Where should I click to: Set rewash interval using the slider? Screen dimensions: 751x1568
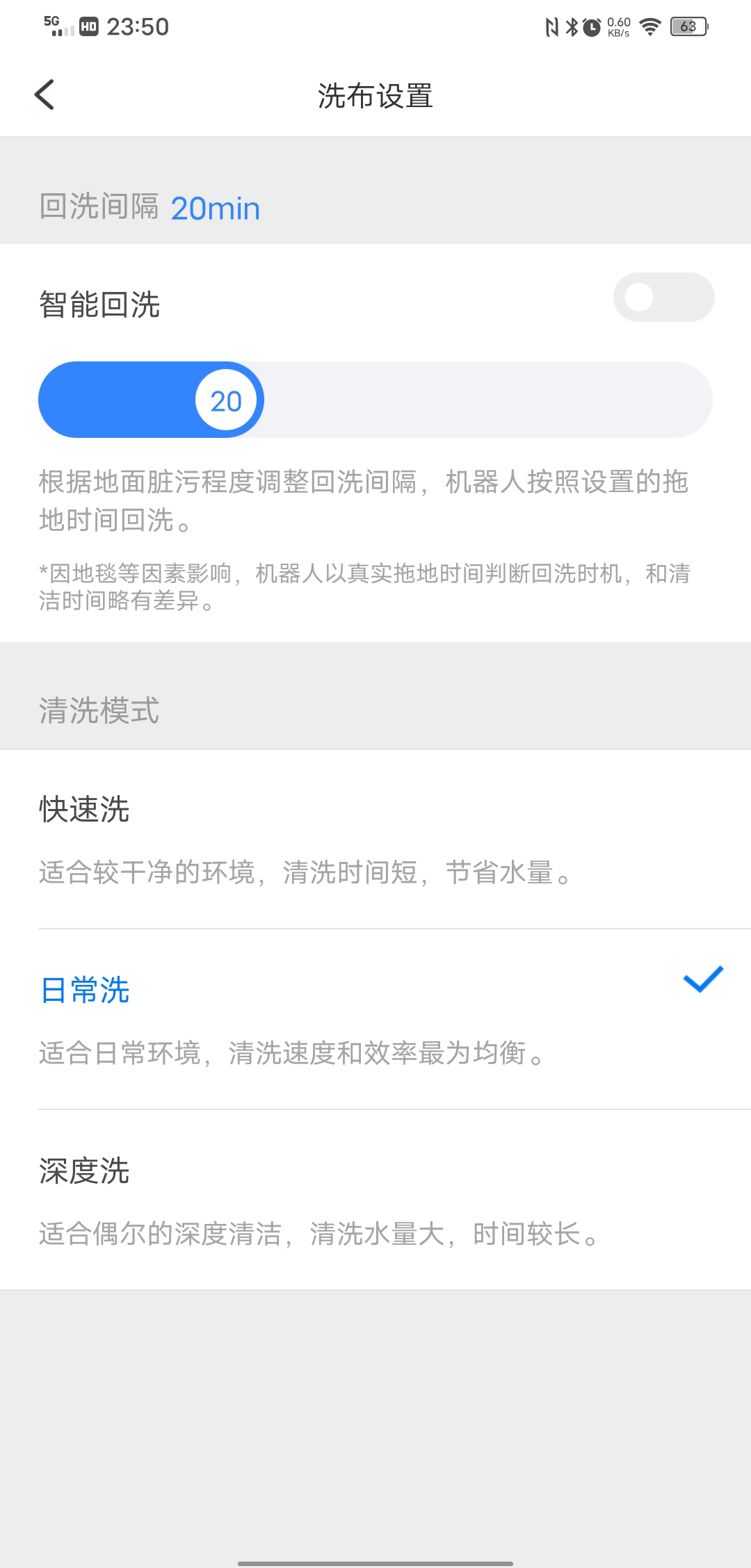375,400
